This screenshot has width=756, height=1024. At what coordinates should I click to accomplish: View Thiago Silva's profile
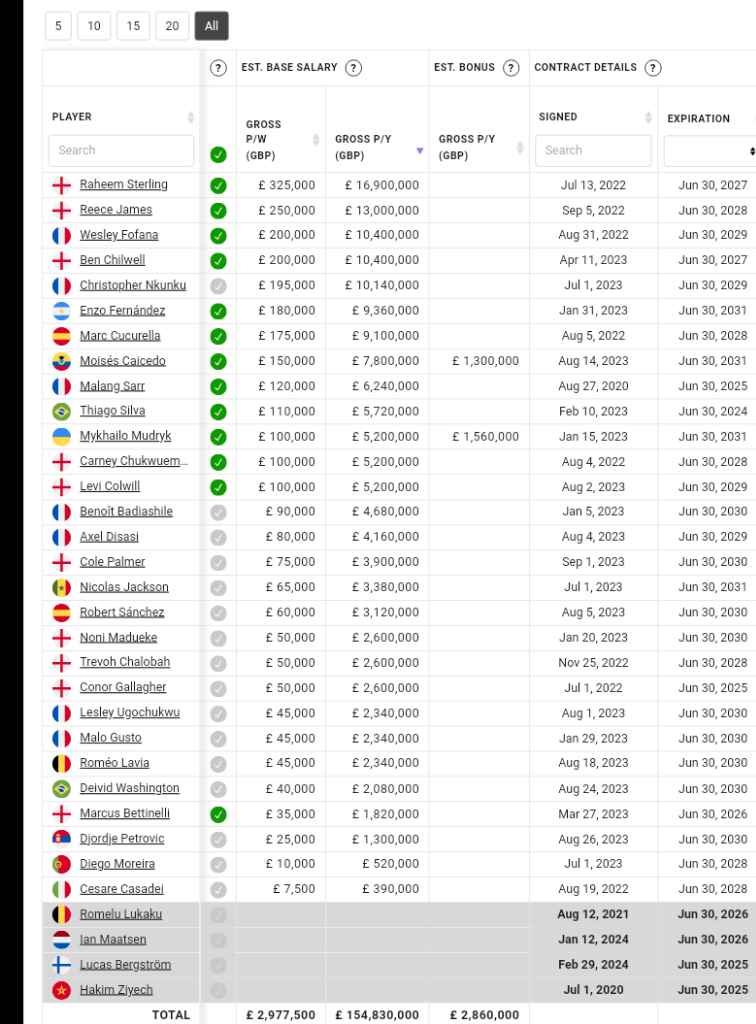pyautogui.click(x=112, y=411)
